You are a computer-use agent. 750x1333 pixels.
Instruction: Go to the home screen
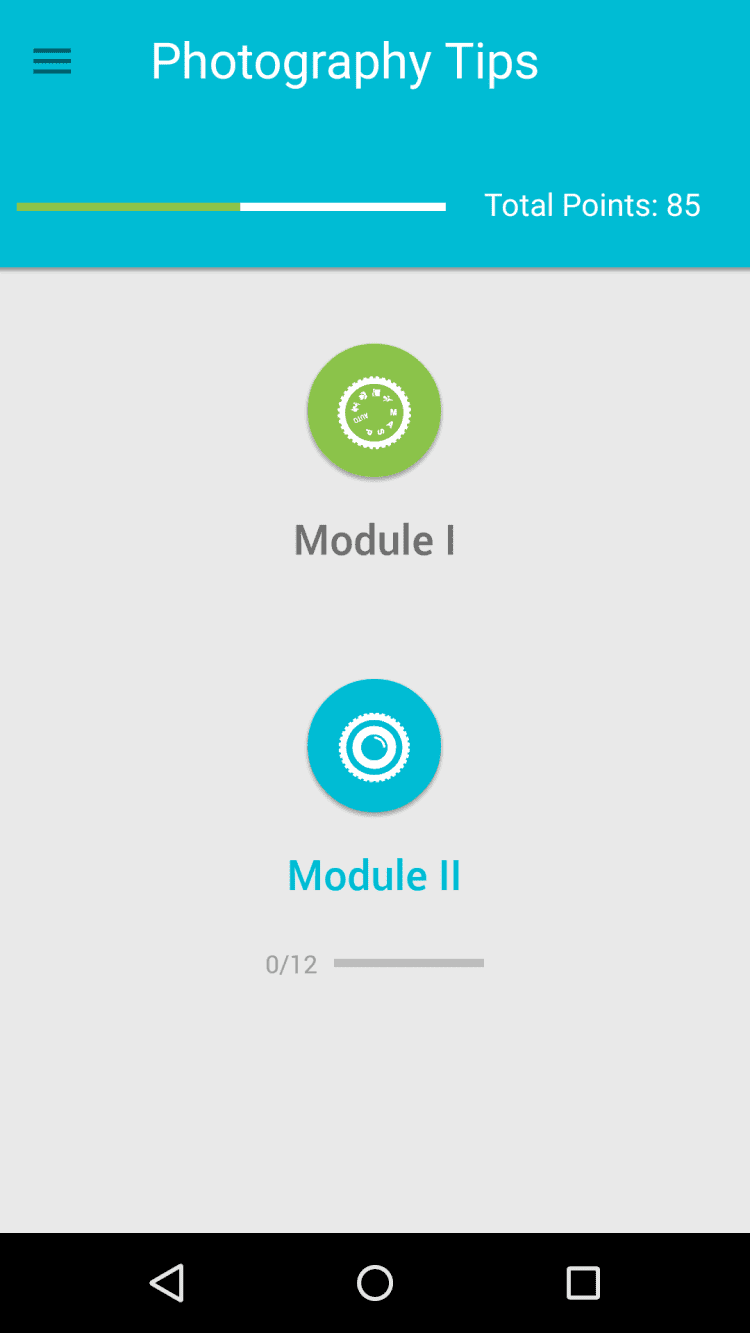click(375, 1282)
